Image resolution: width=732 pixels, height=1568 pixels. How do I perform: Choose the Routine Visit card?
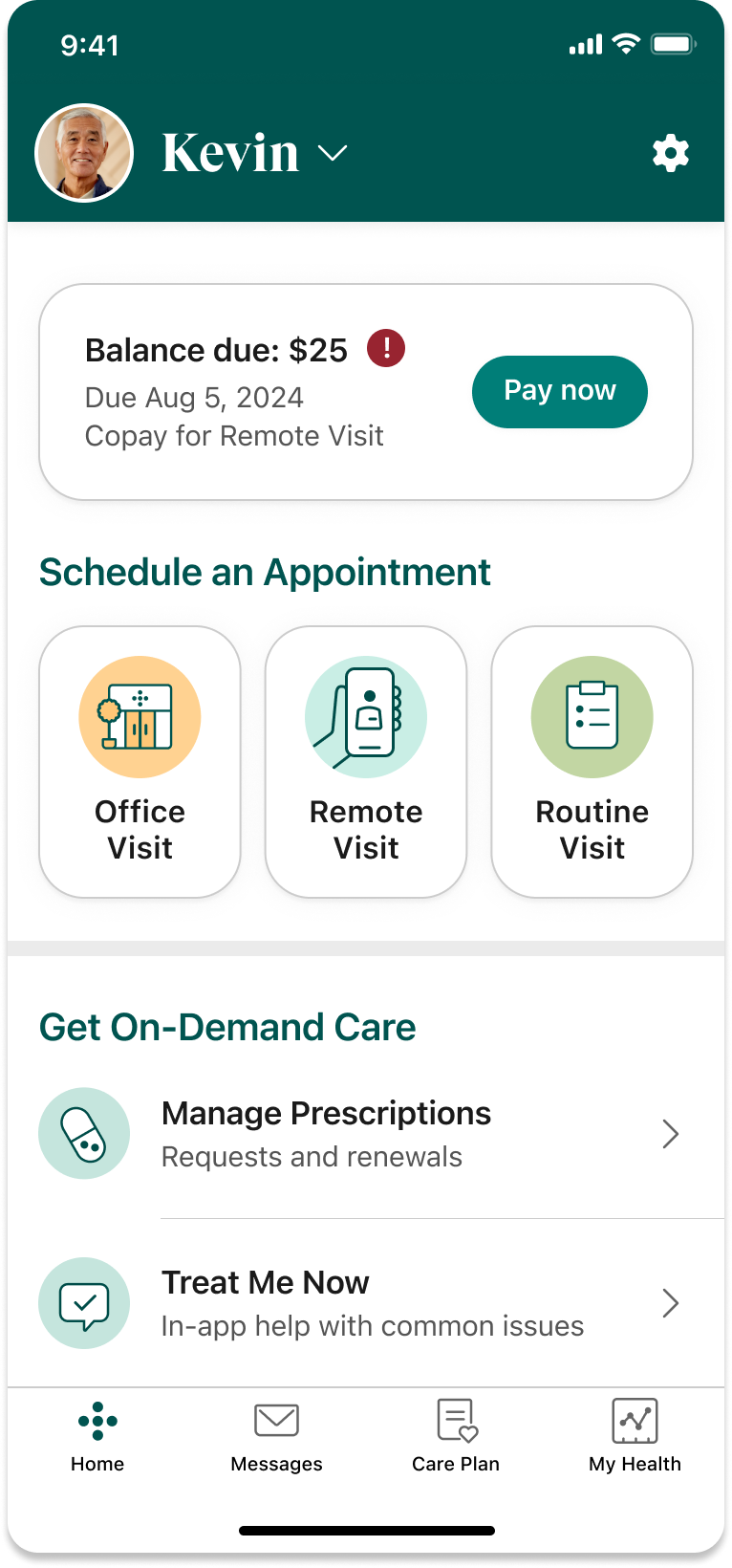pyautogui.click(x=592, y=762)
